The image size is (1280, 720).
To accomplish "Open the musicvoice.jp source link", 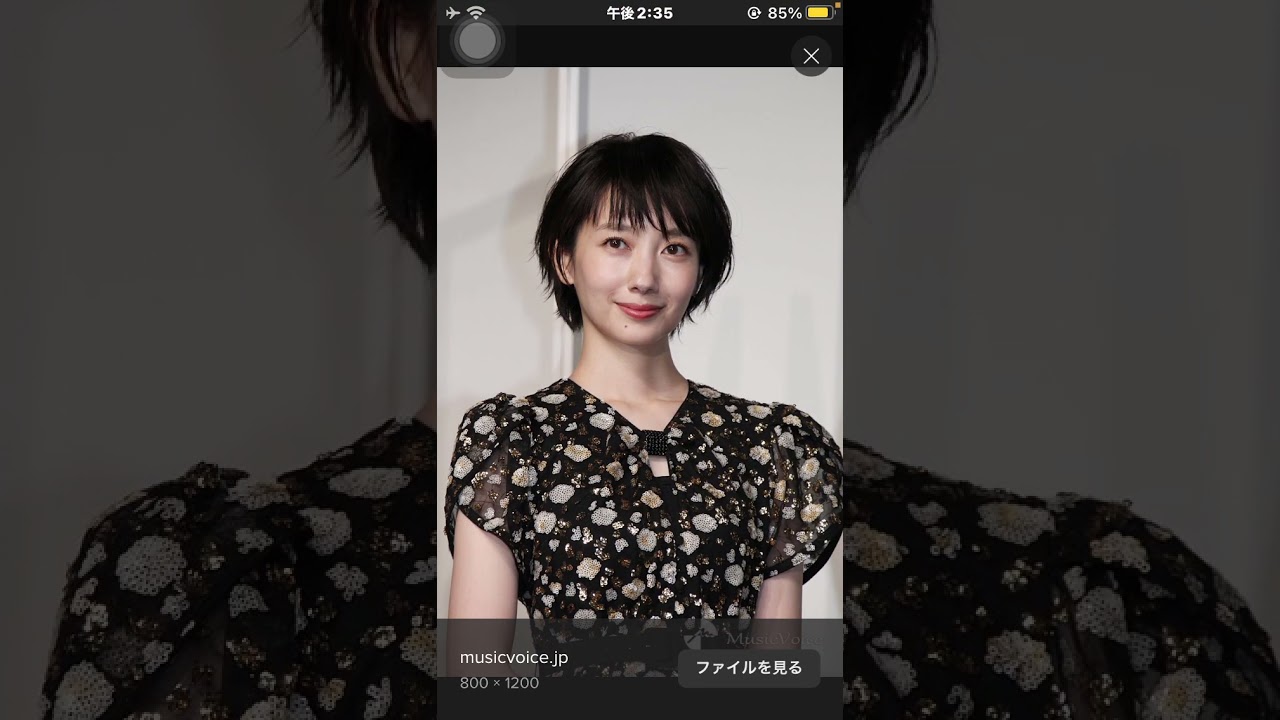I will 514,658.
